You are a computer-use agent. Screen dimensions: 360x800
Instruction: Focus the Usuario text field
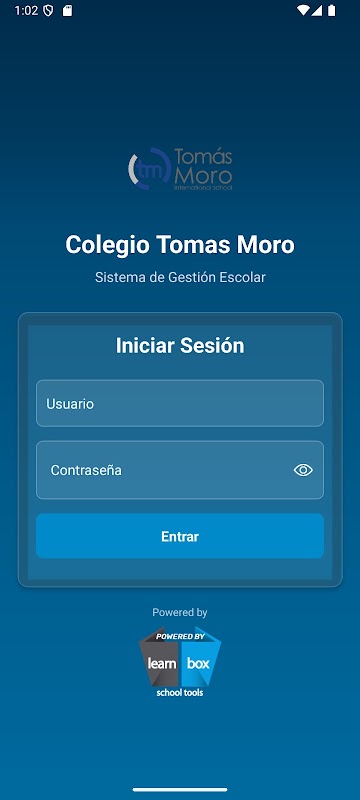(179, 403)
